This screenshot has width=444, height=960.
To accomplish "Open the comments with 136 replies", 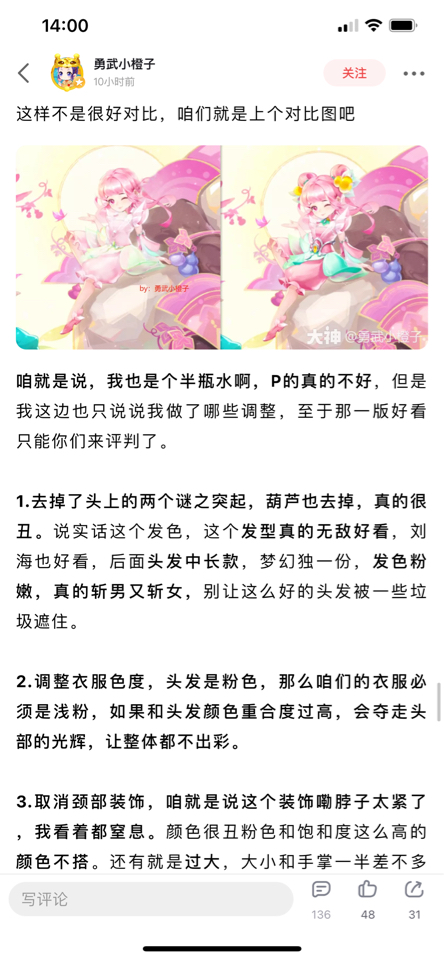I will (321, 898).
